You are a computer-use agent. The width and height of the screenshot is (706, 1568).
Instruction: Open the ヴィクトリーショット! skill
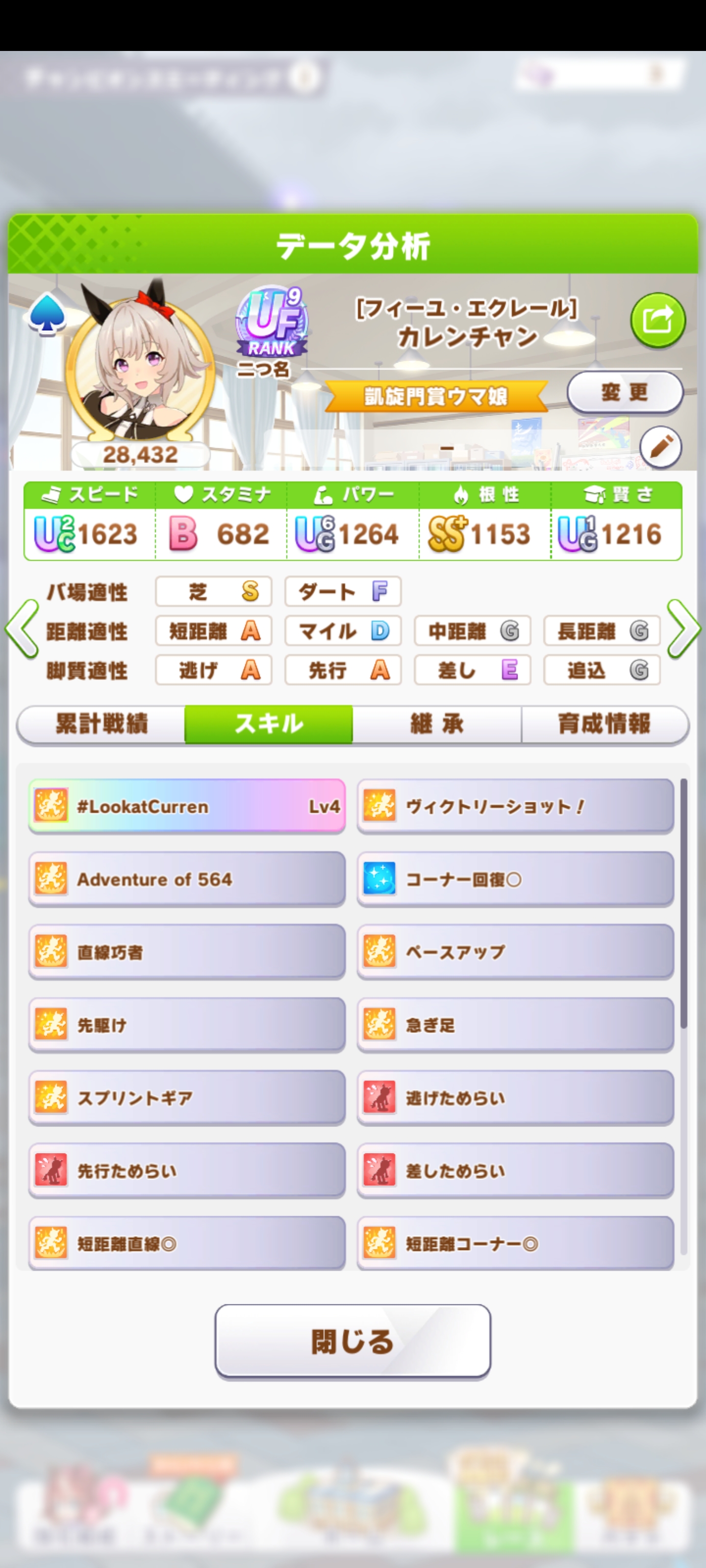click(x=515, y=806)
